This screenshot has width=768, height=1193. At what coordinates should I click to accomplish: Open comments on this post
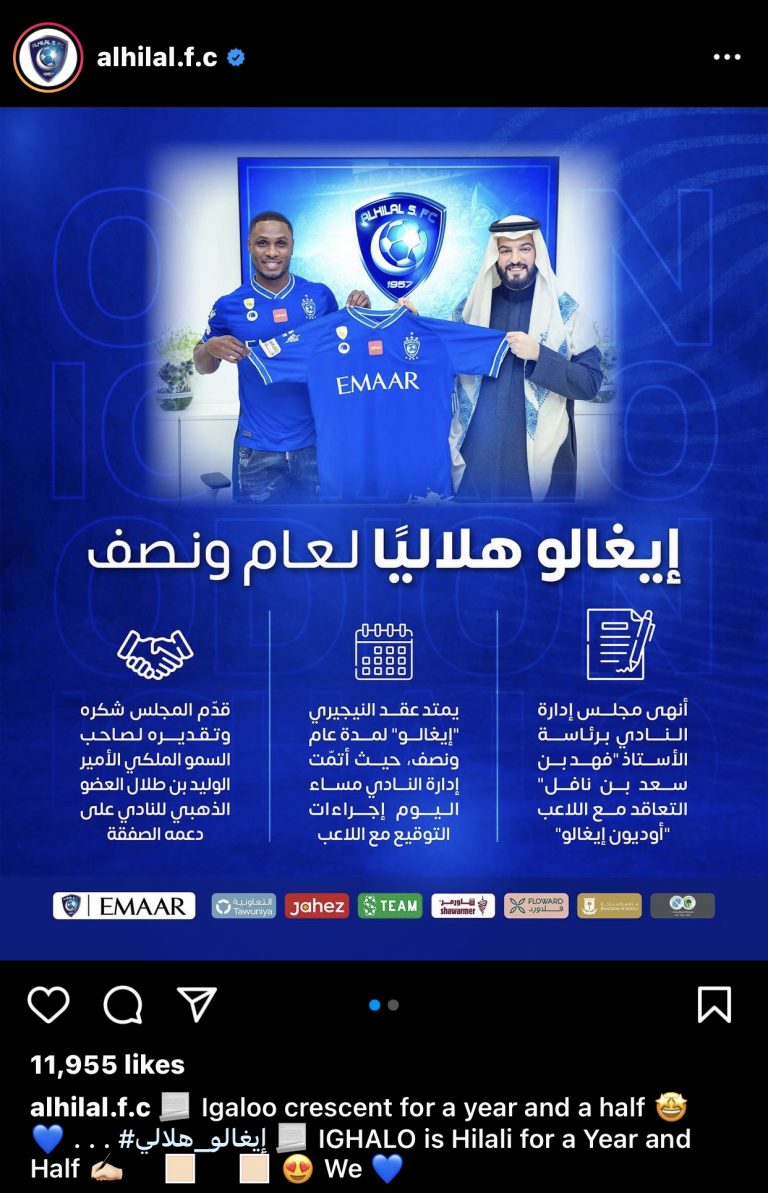click(122, 1004)
